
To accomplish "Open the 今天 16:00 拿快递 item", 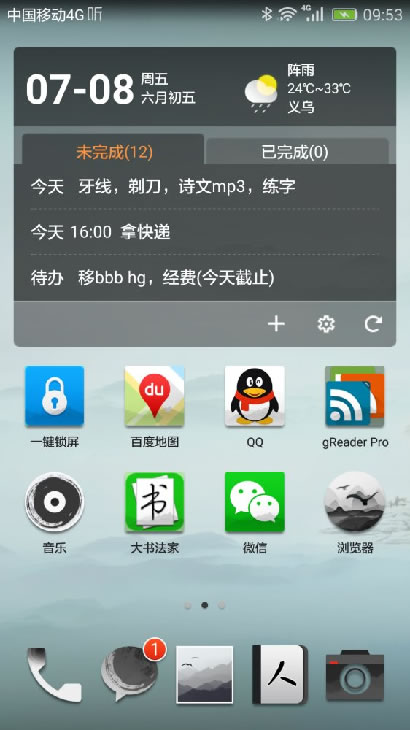I will (205, 232).
